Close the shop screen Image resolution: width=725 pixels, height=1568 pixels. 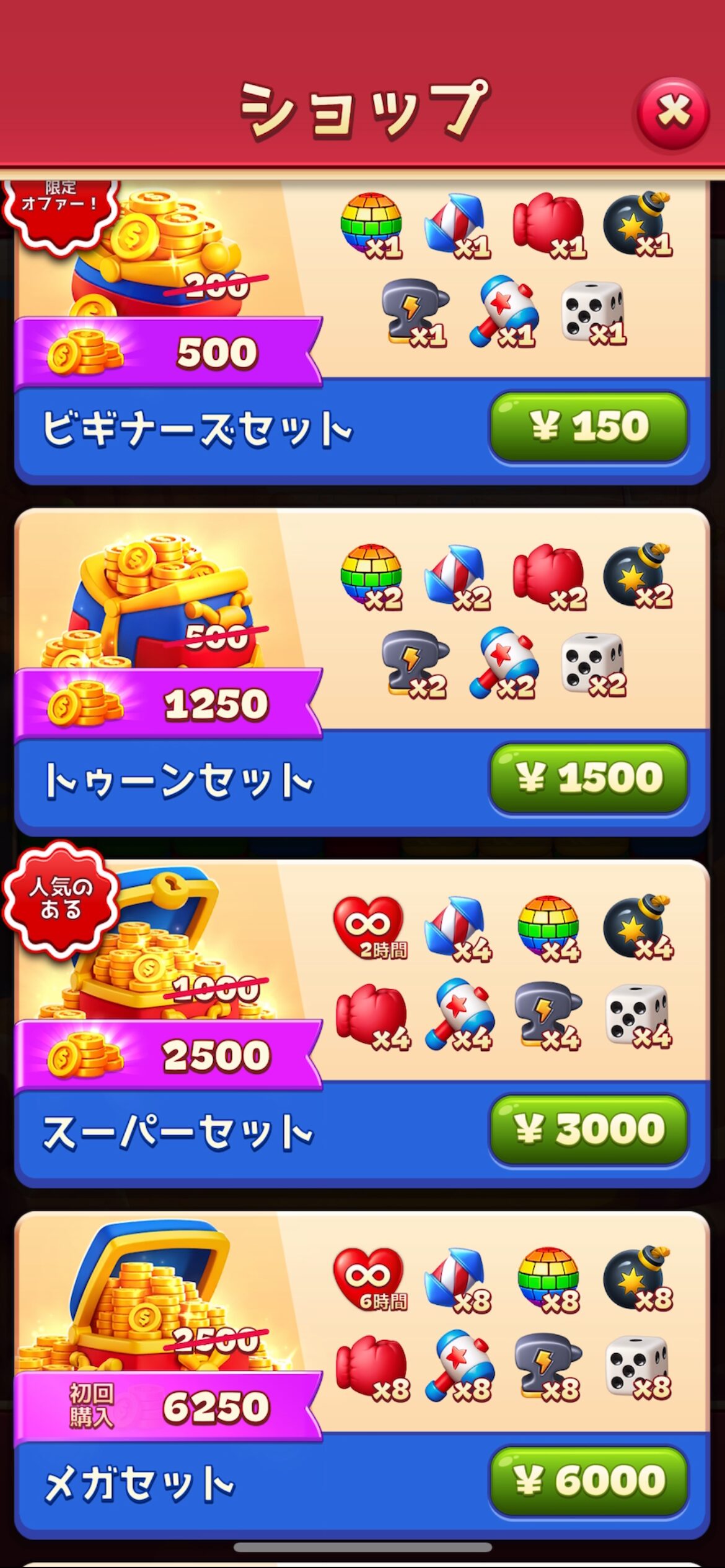pos(673,113)
